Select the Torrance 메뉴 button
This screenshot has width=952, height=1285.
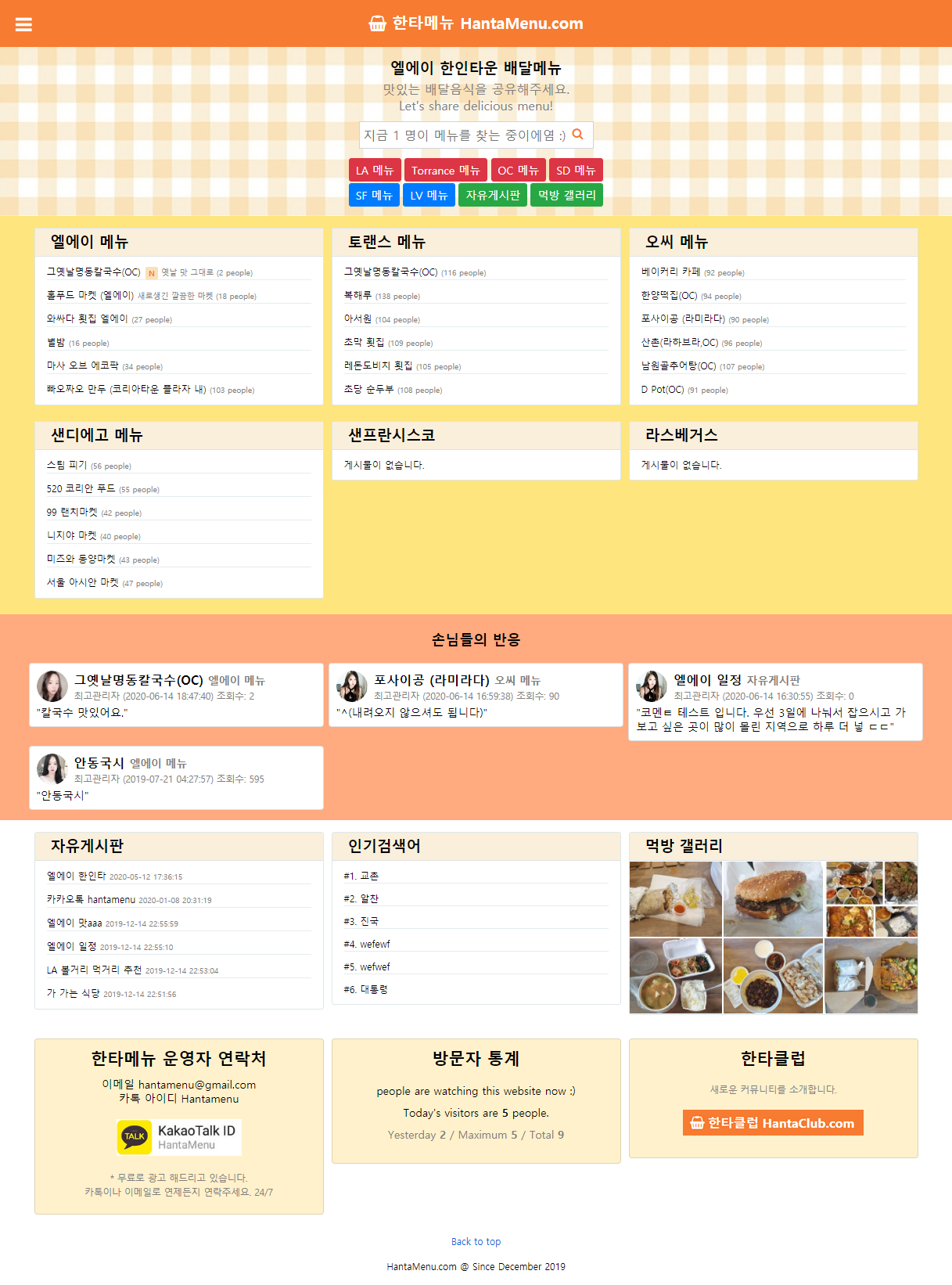(445, 171)
